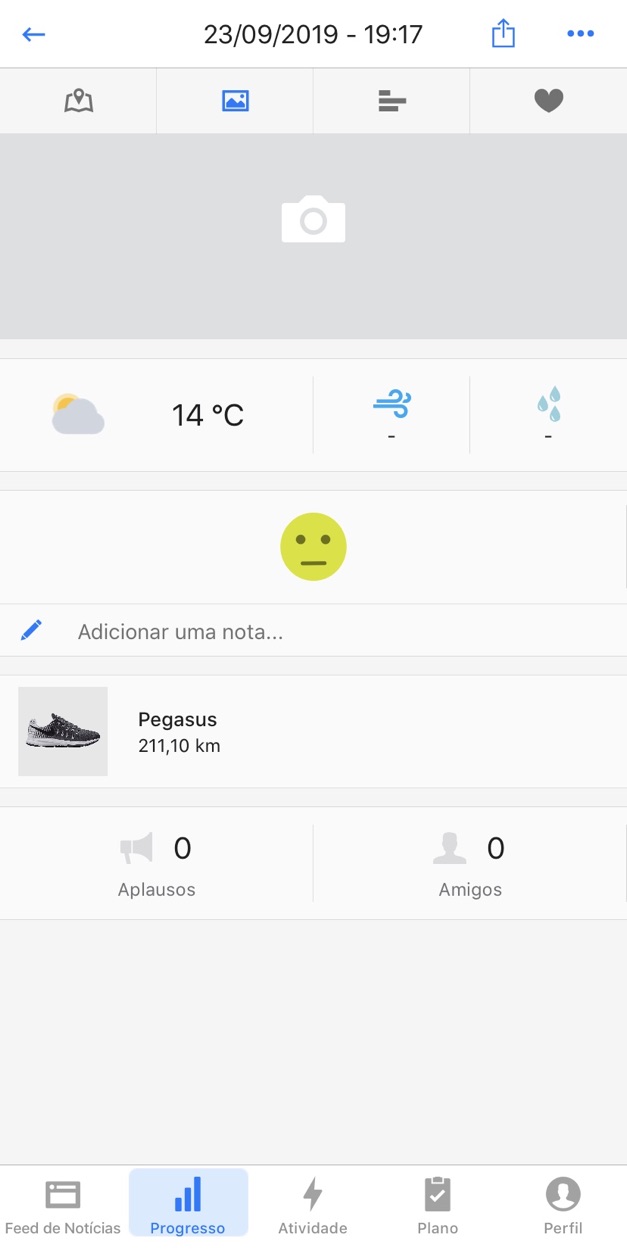The height and width of the screenshot is (1254, 627).
Task: Select the Progresso tab
Action: (188, 1207)
